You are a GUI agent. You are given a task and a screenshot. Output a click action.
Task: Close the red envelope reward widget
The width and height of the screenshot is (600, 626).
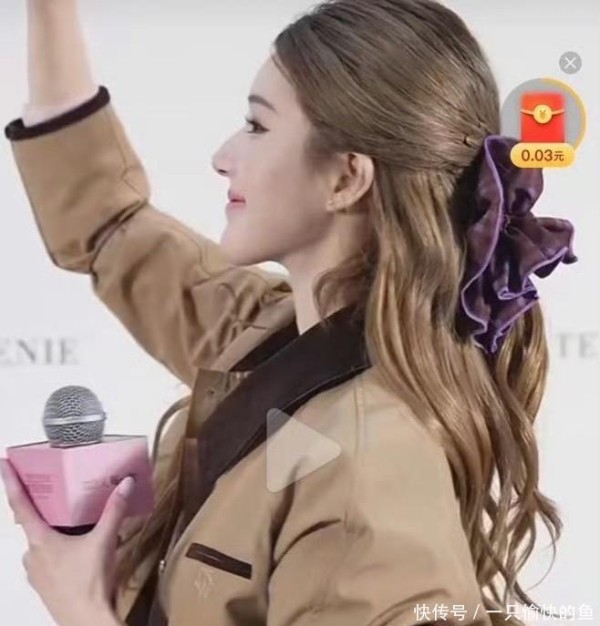pos(570,63)
